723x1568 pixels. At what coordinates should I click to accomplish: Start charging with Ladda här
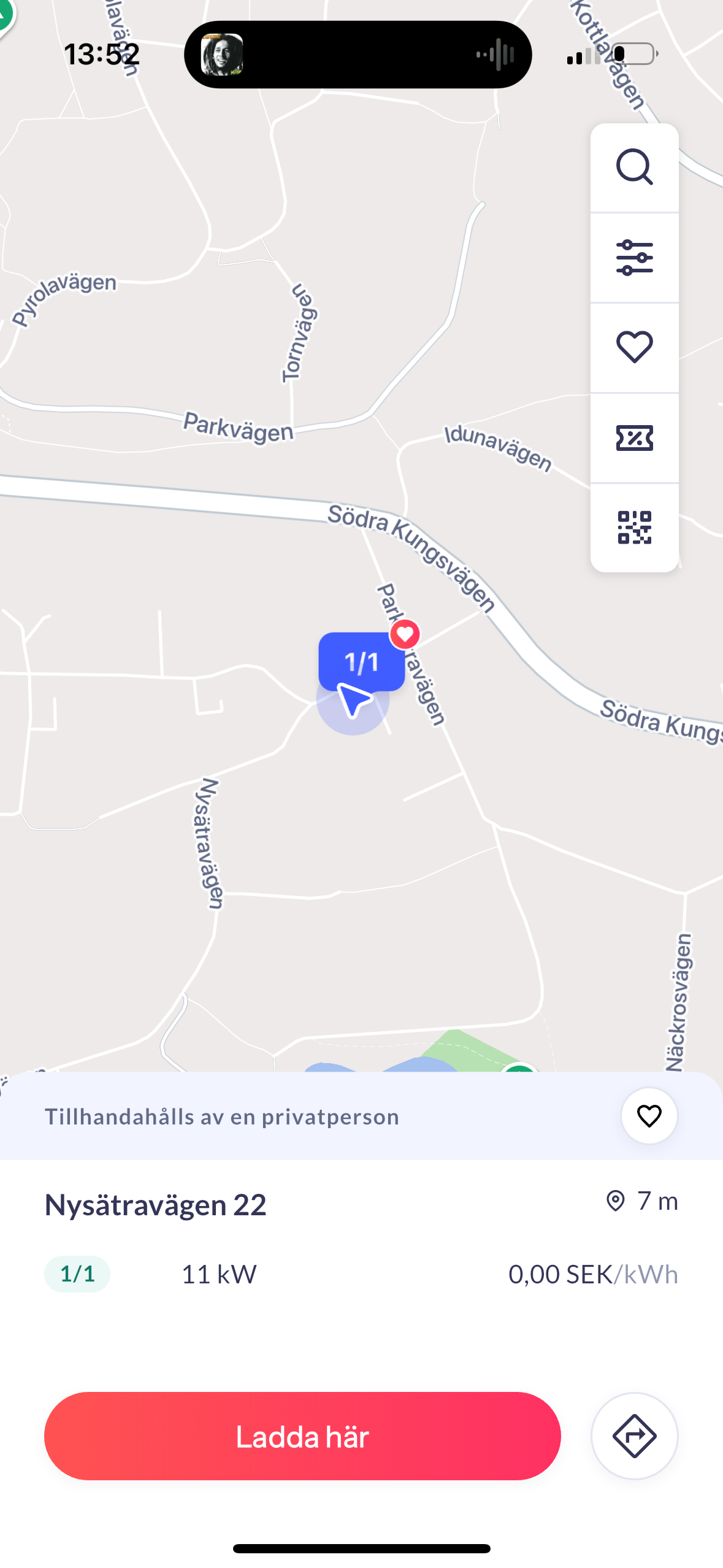tap(302, 1436)
